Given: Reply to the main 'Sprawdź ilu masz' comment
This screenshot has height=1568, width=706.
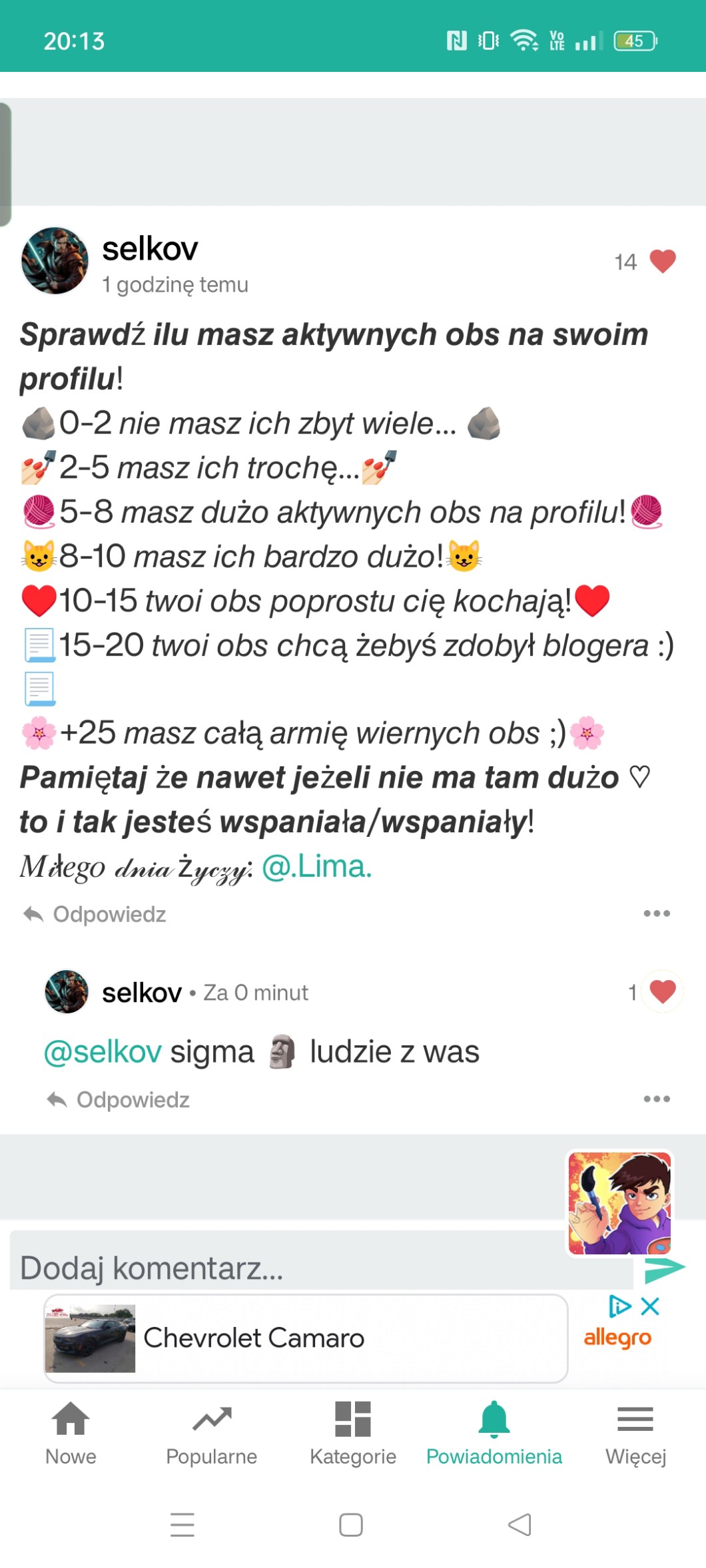Looking at the screenshot, I should (x=95, y=914).
